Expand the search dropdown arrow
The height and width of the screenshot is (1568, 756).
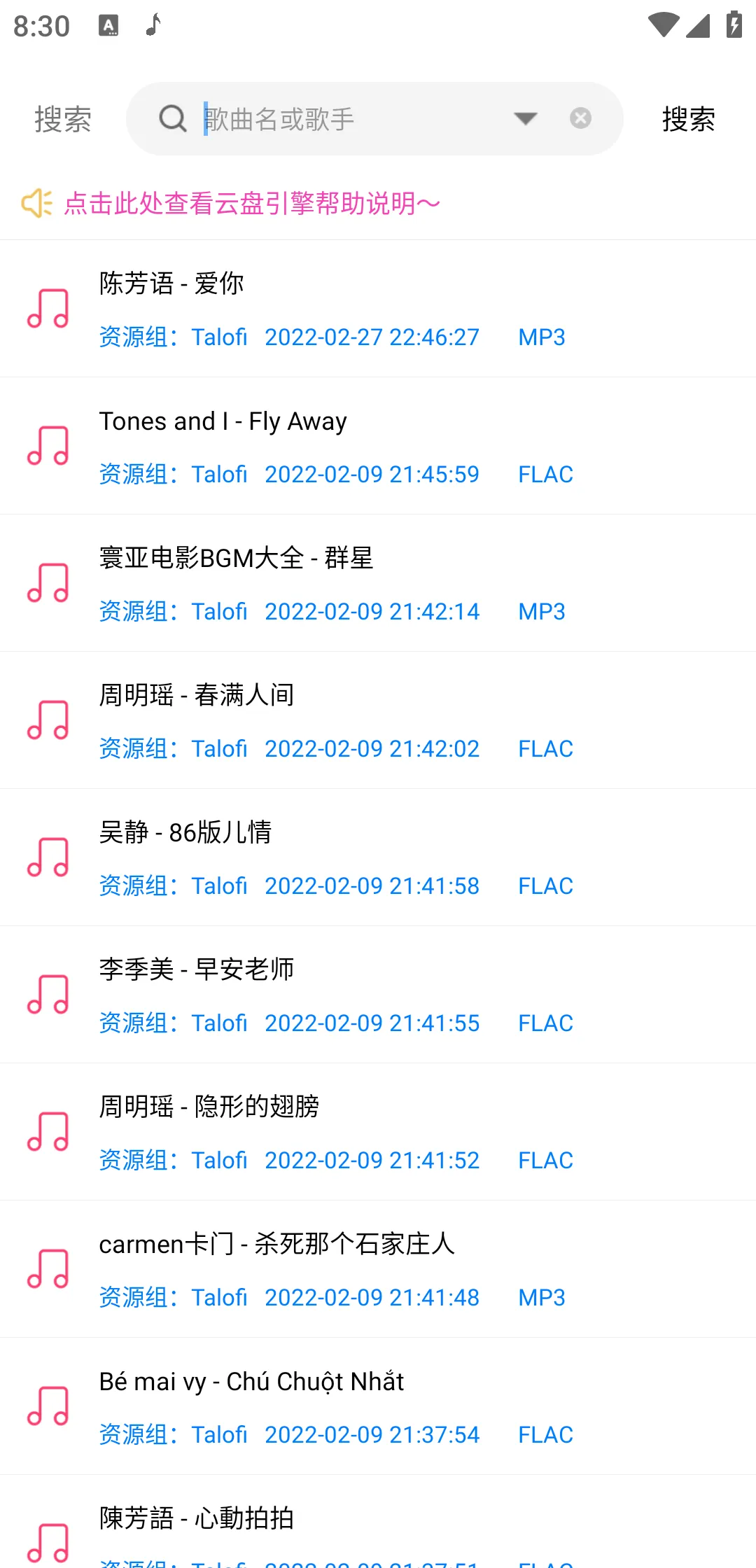[x=525, y=118]
